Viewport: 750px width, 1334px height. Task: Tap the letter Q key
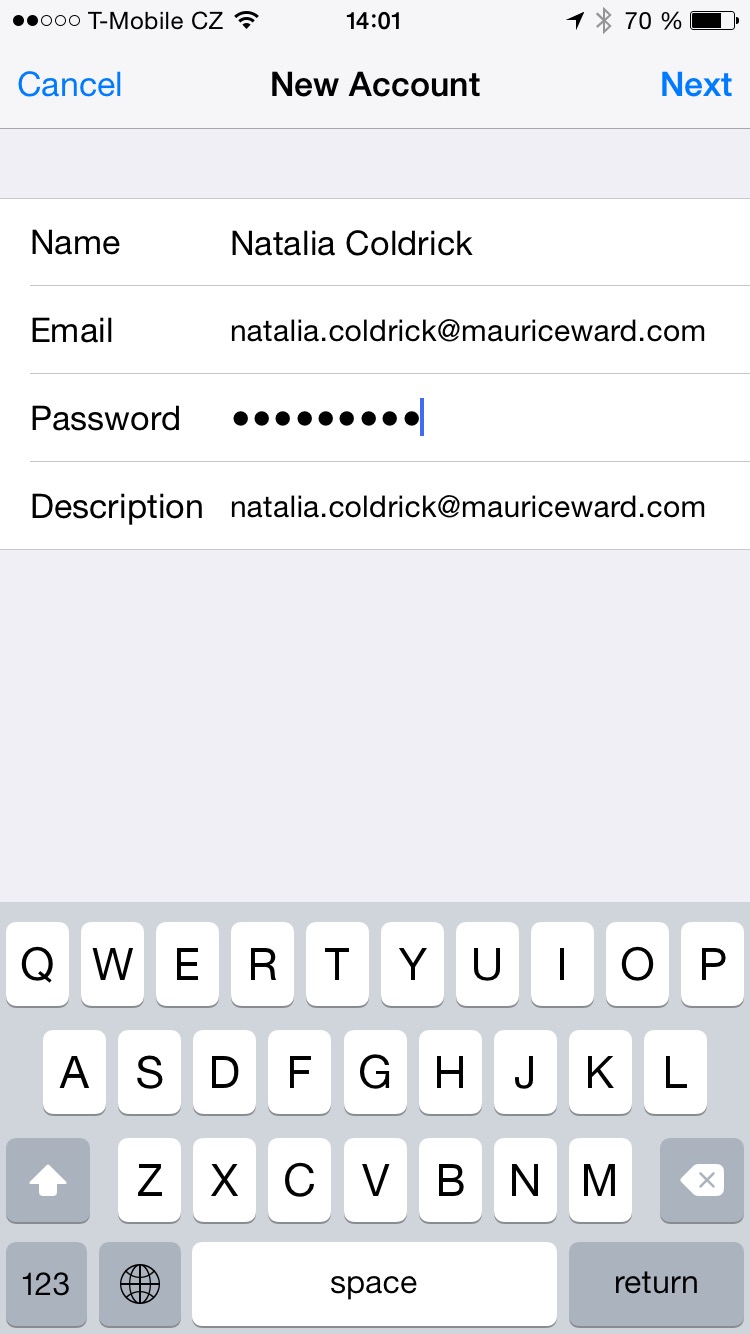click(37, 963)
